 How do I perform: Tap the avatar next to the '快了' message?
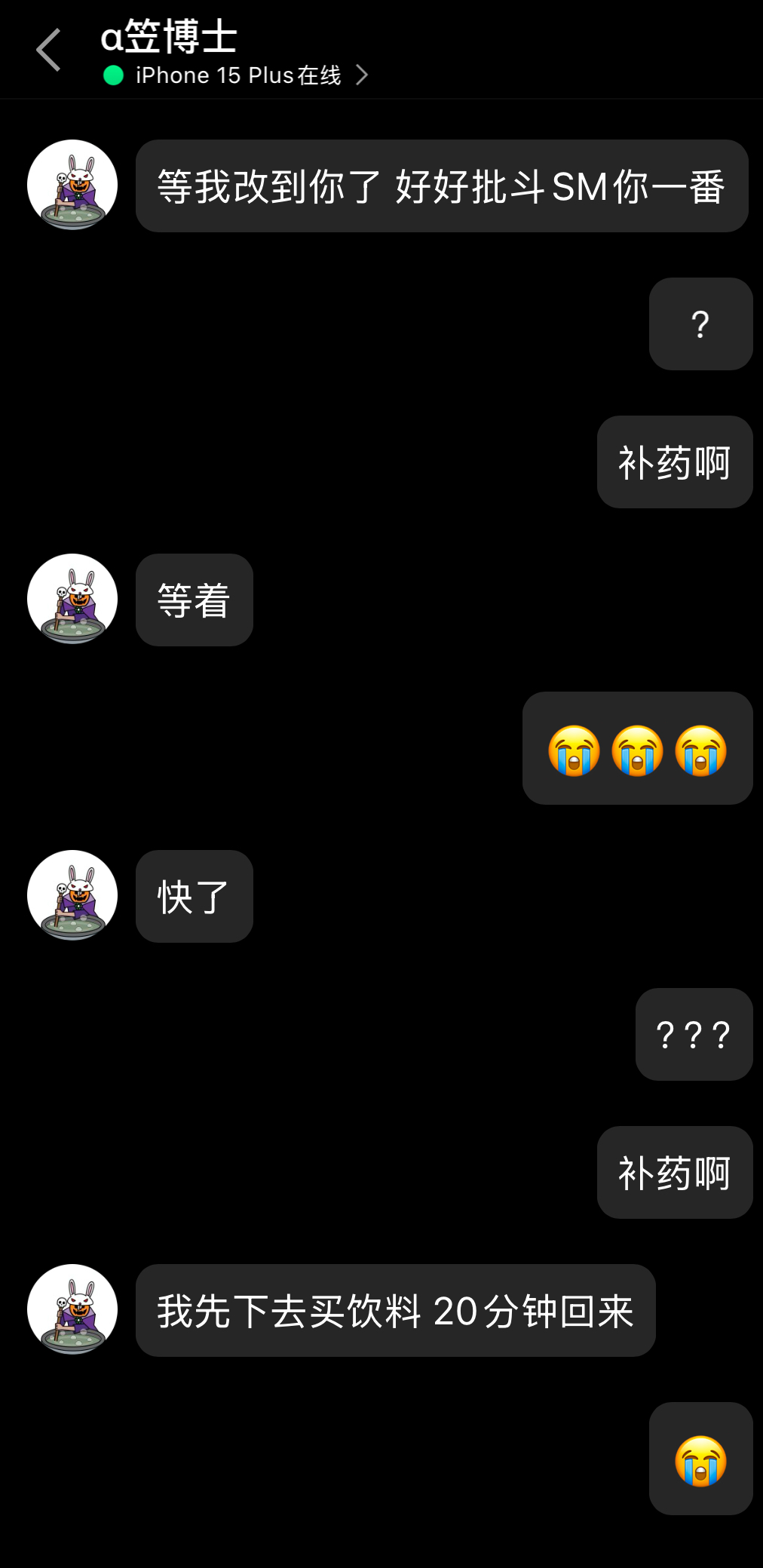click(72, 895)
